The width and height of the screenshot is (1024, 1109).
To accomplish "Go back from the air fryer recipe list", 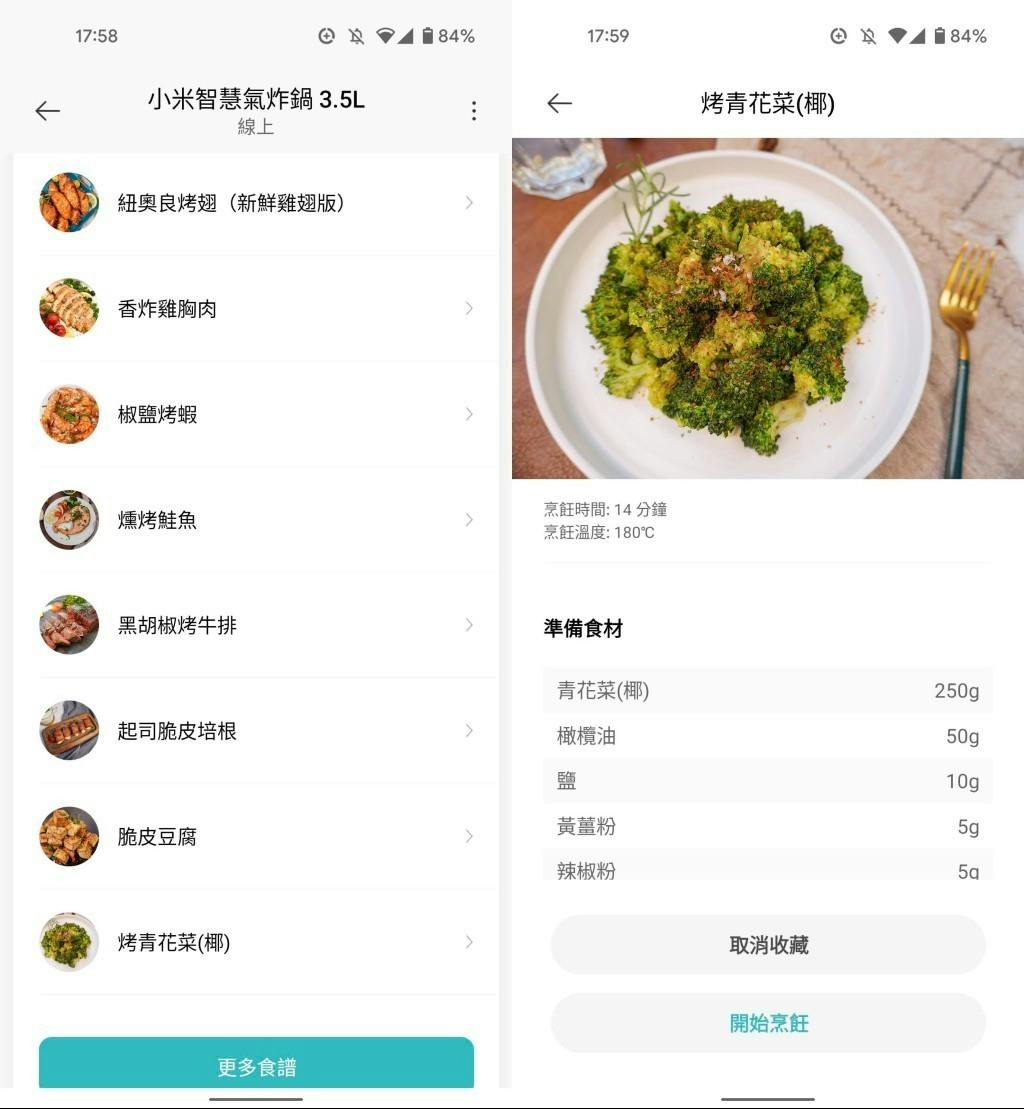I will 47,111.
